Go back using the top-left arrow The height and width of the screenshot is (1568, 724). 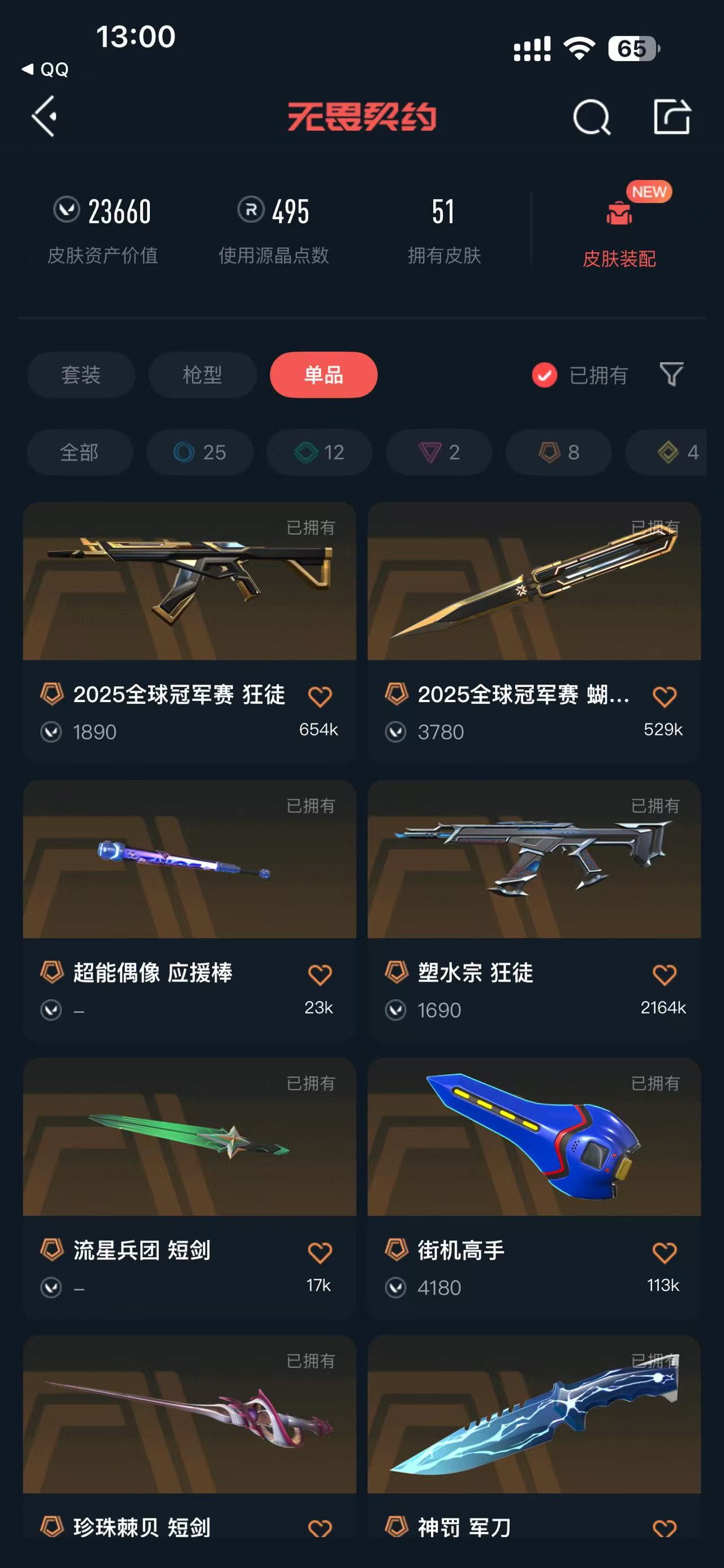point(45,116)
